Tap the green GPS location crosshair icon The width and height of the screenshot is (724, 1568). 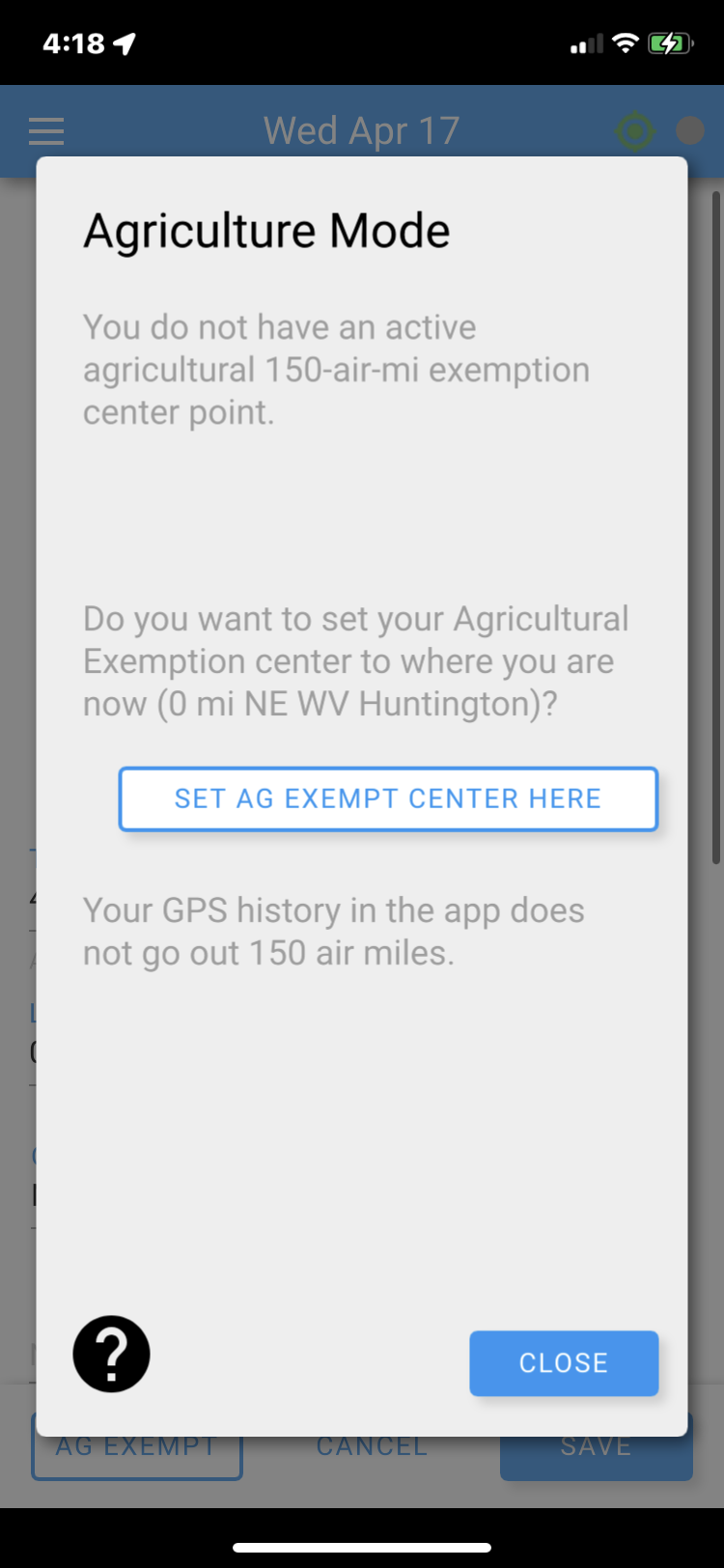tap(635, 131)
